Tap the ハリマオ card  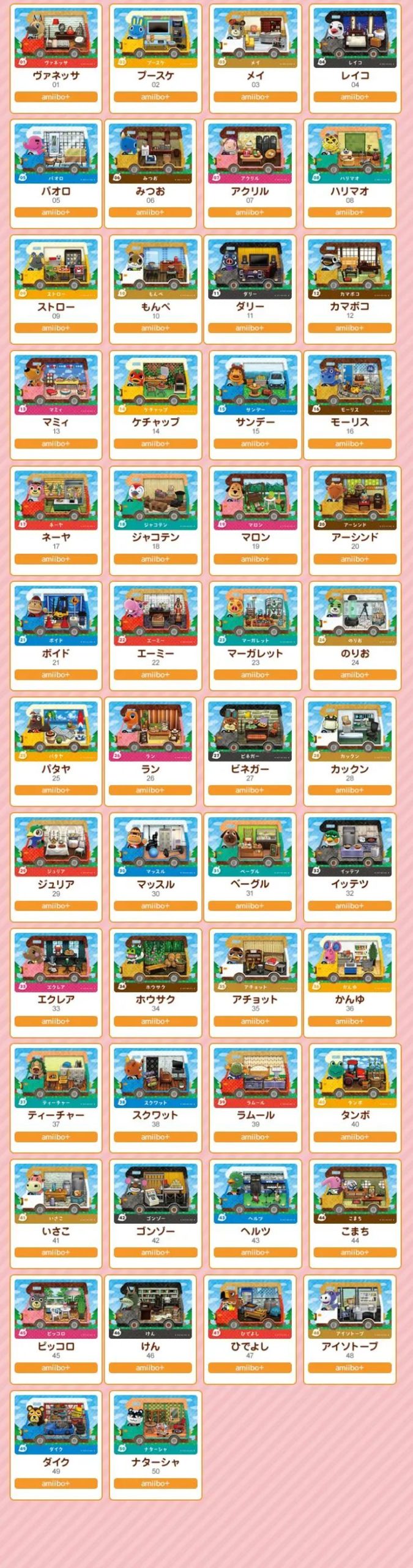click(349, 174)
